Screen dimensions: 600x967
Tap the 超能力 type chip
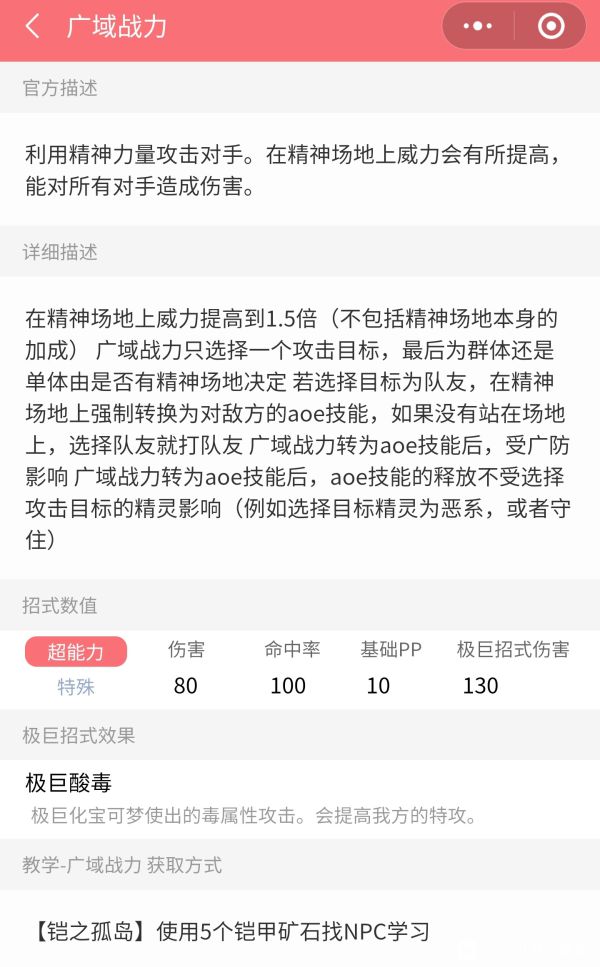point(76,651)
